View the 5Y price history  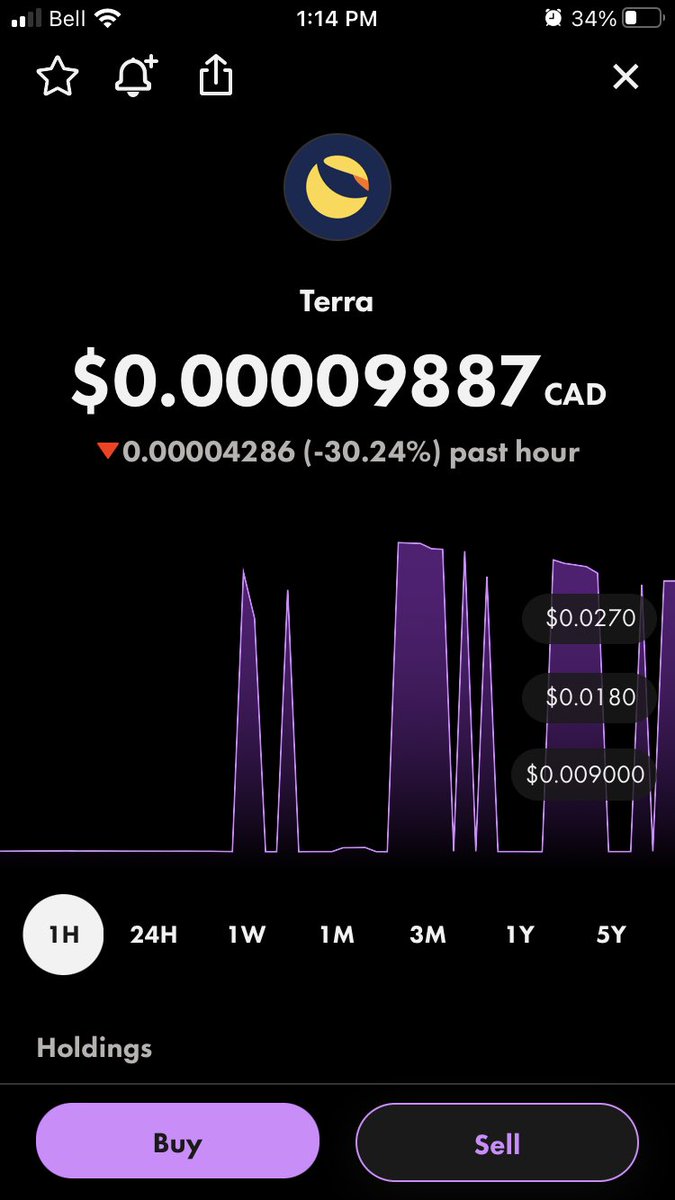(611, 935)
